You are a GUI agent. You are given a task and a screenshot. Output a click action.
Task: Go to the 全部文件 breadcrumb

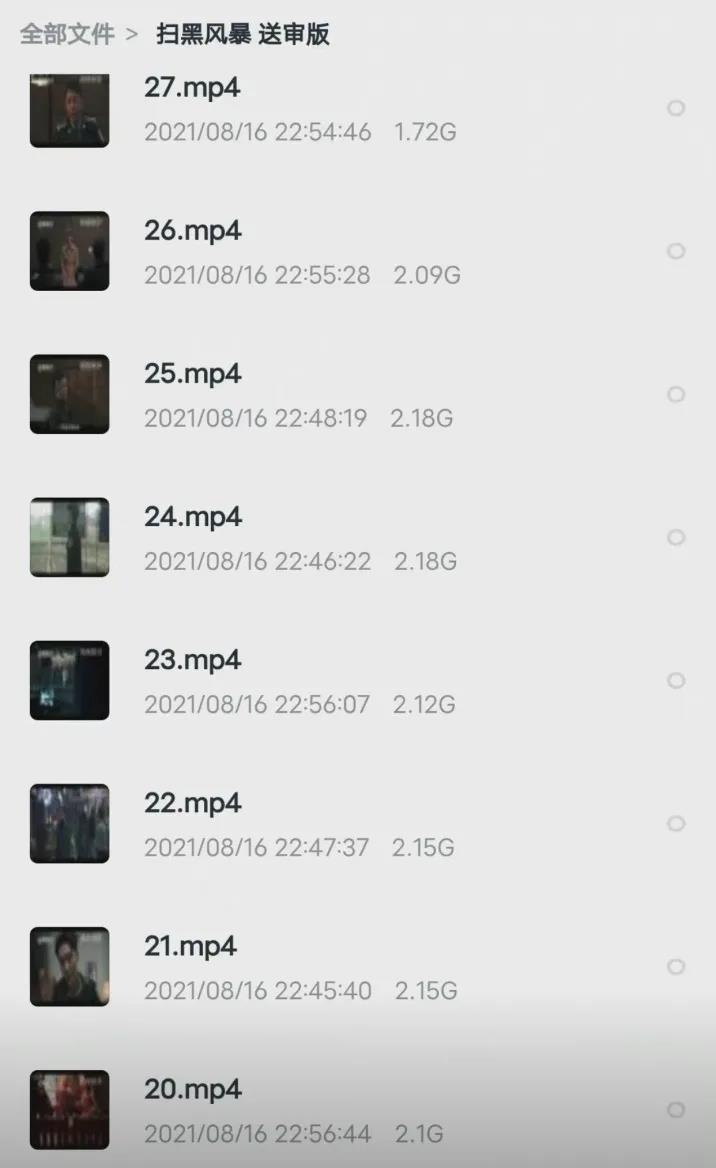point(67,34)
